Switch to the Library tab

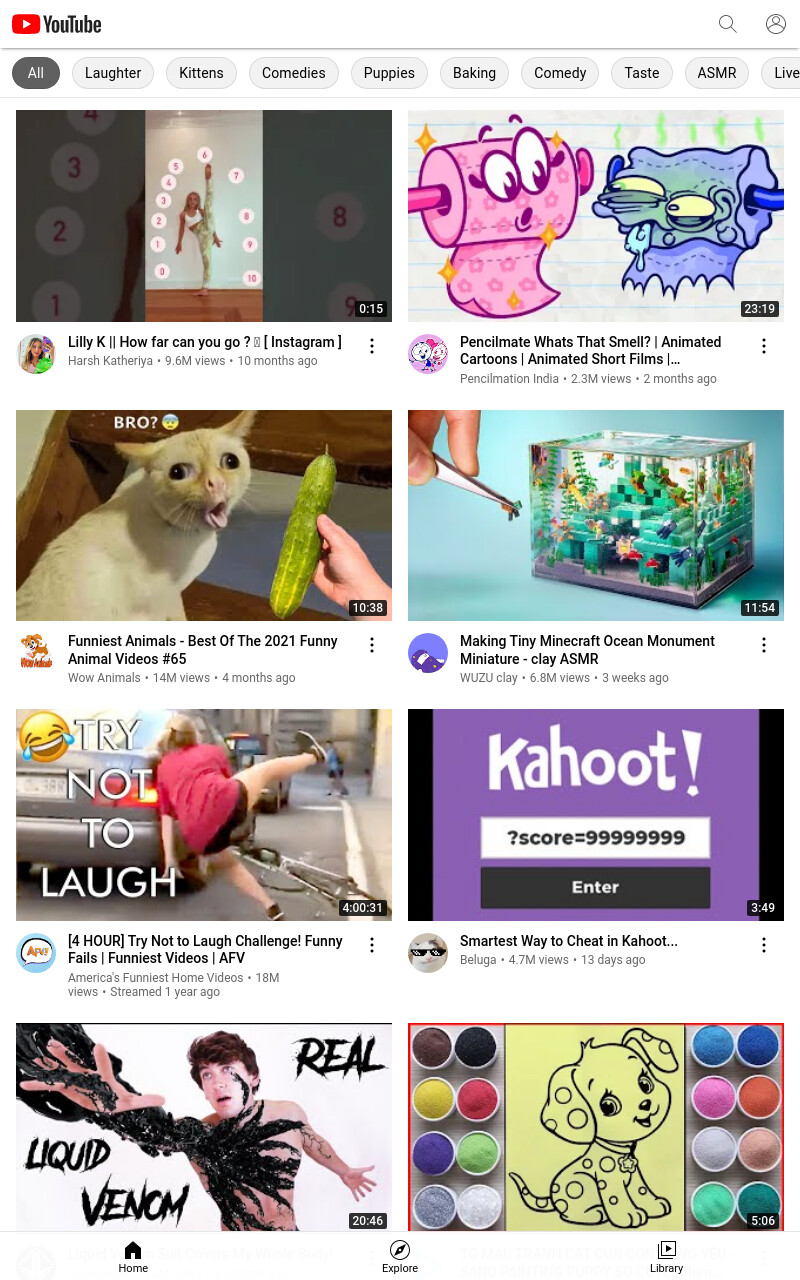pos(666,1257)
